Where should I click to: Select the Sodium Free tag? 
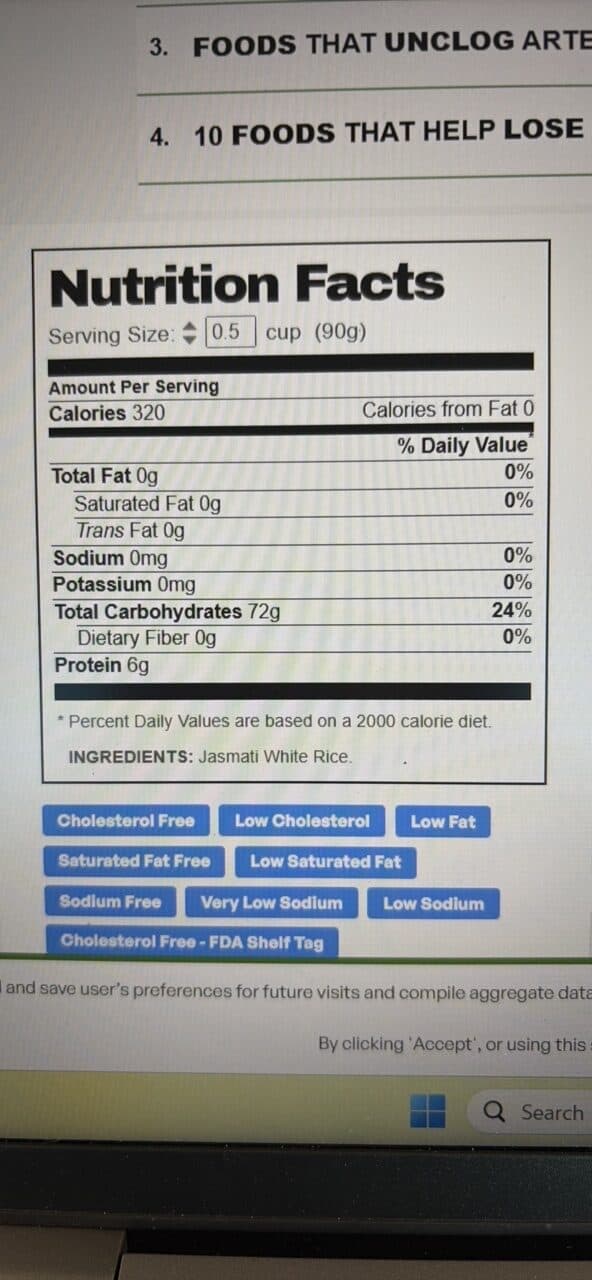[x=110, y=902]
